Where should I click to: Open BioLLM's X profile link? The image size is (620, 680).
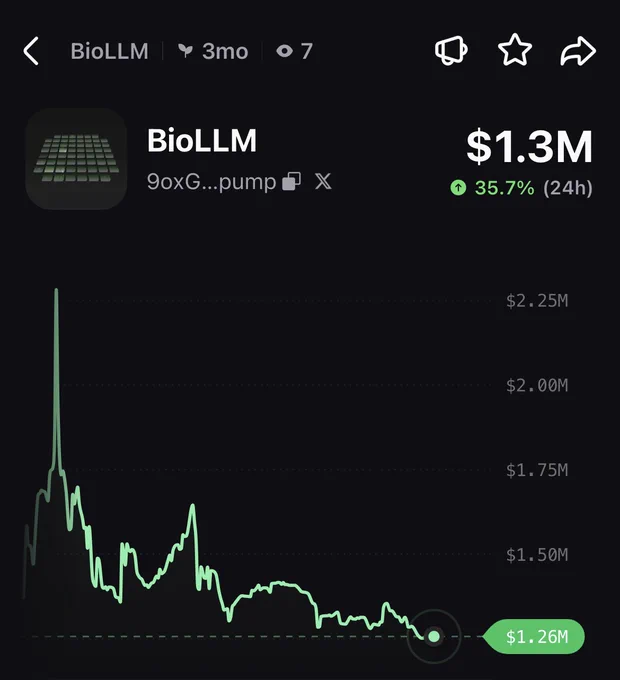coord(323,181)
